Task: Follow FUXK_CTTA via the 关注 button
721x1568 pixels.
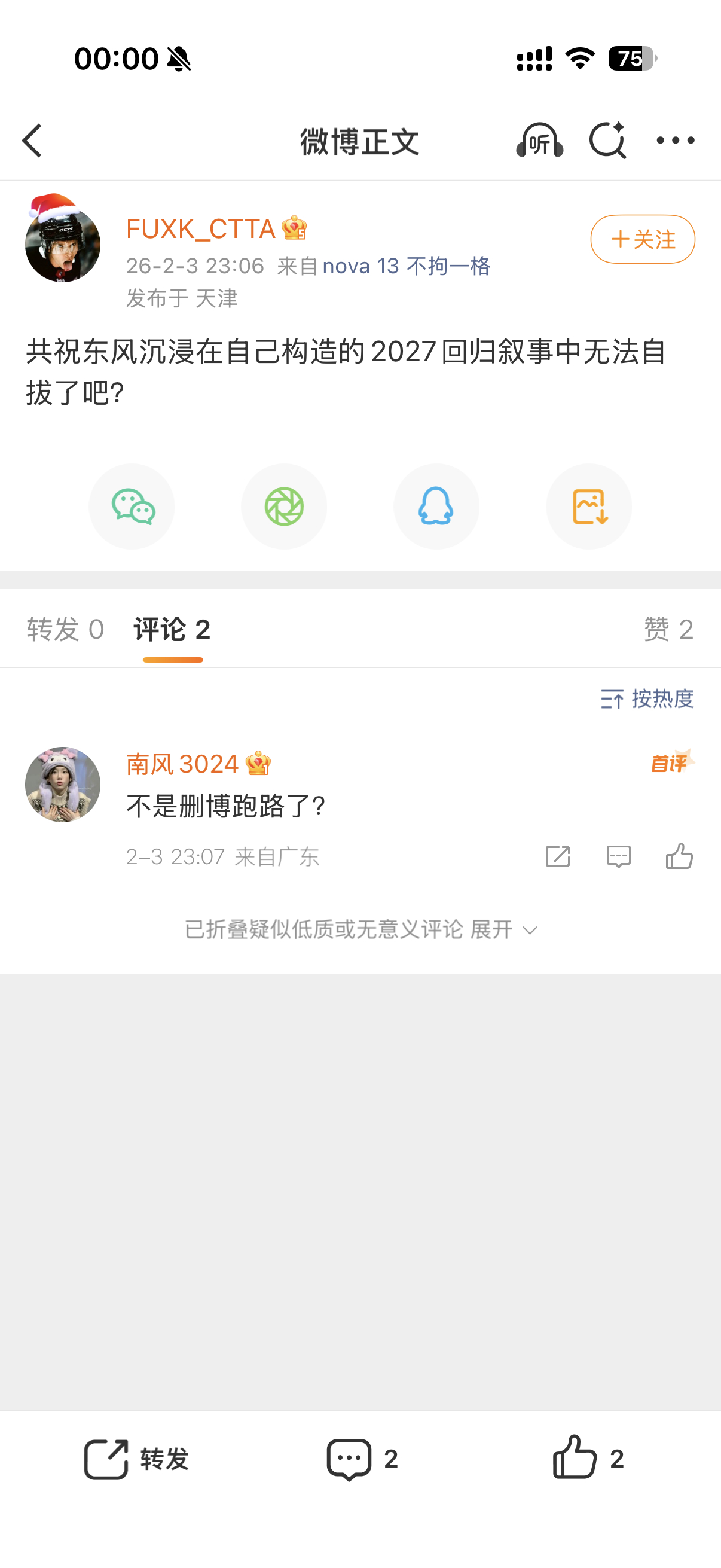Action: pyautogui.click(x=642, y=240)
